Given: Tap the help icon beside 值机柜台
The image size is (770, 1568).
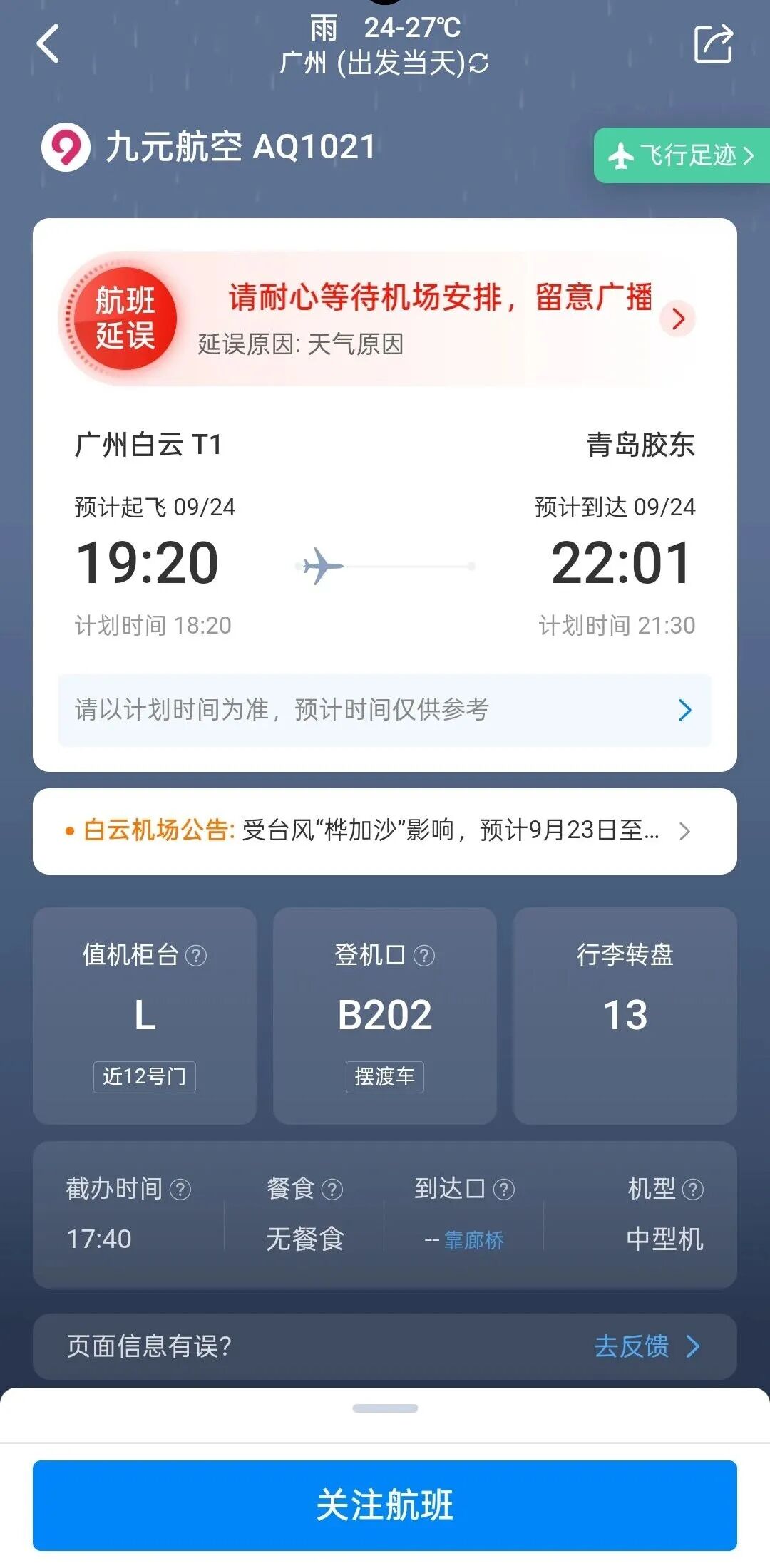Looking at the screenshot, I should pos(196,956).
